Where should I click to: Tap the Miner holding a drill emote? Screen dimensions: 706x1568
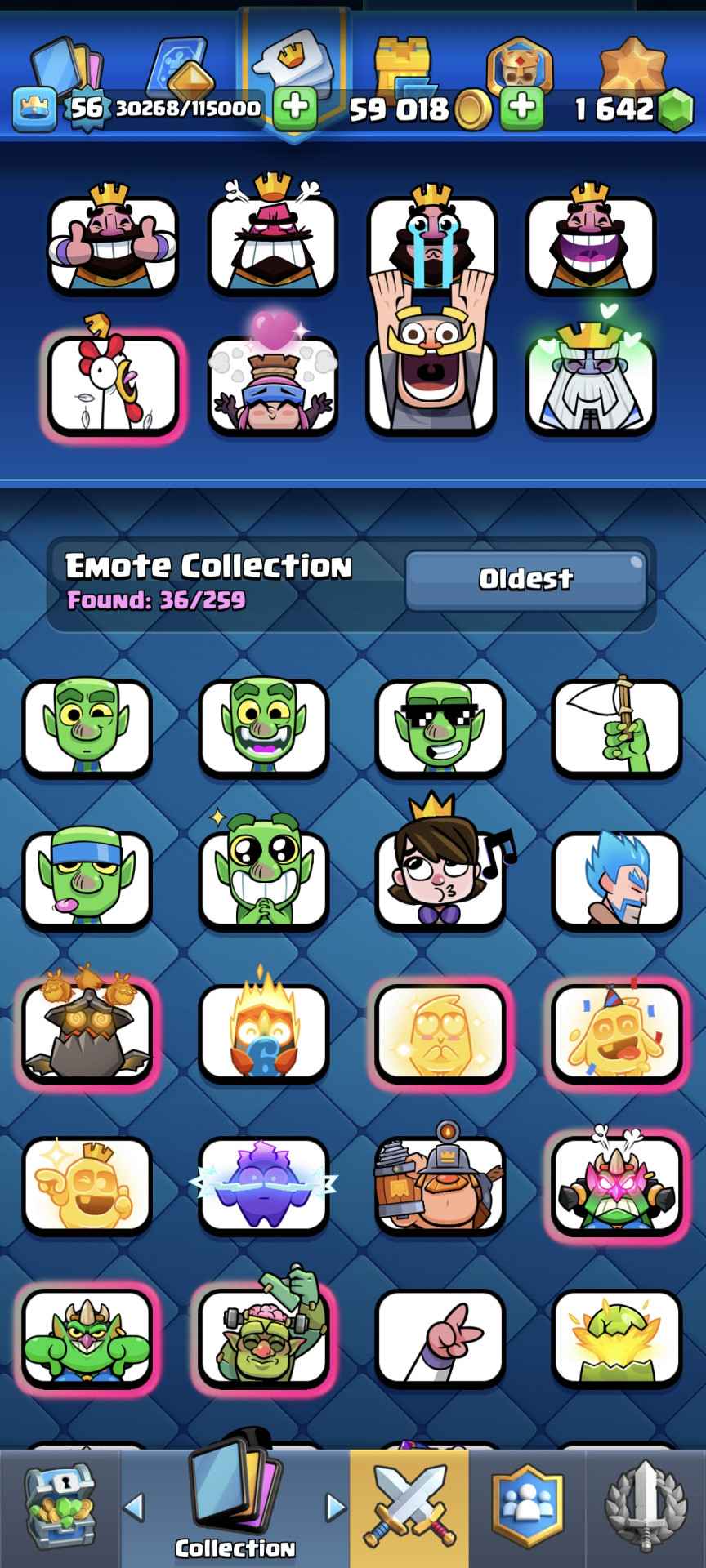point(440,1186)
